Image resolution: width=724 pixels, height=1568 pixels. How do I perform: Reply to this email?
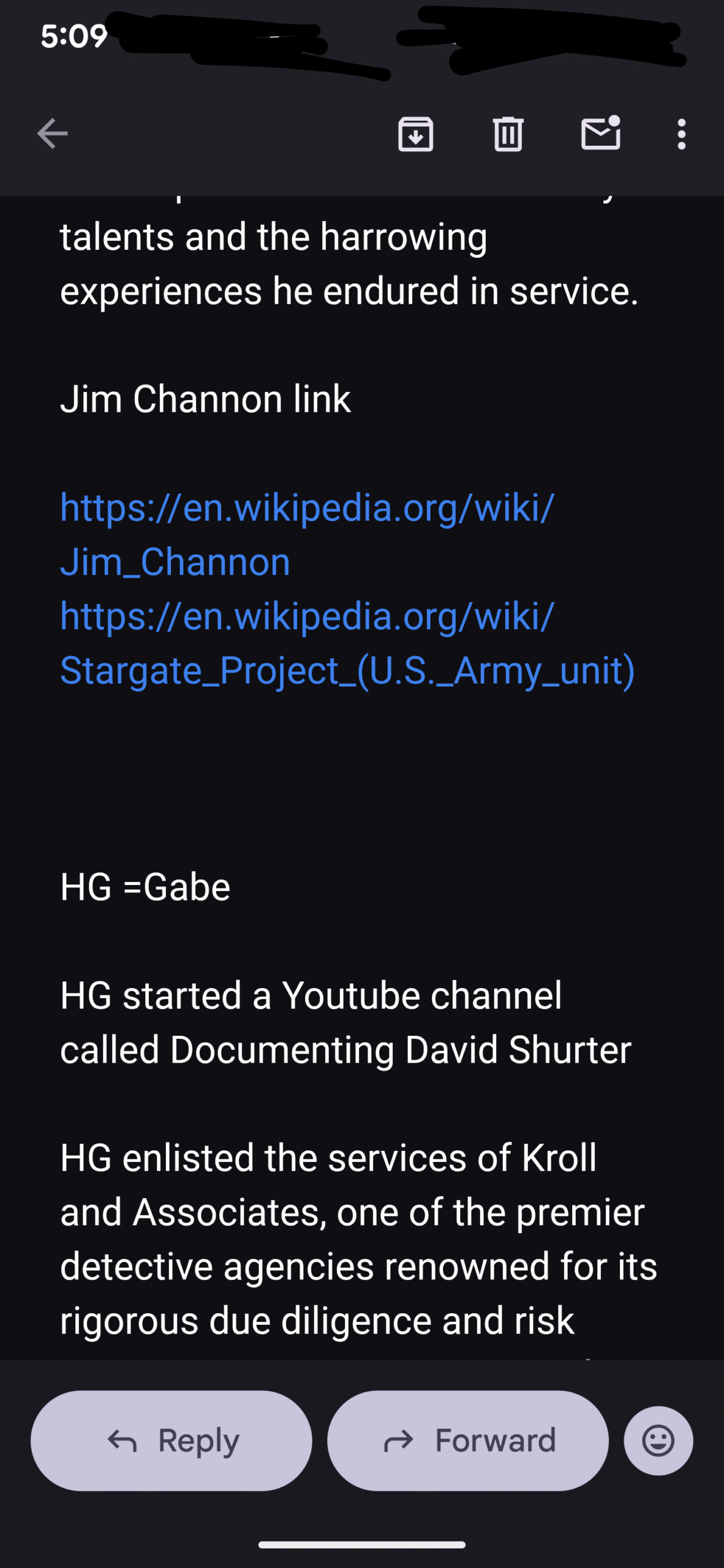(172, 1441)
